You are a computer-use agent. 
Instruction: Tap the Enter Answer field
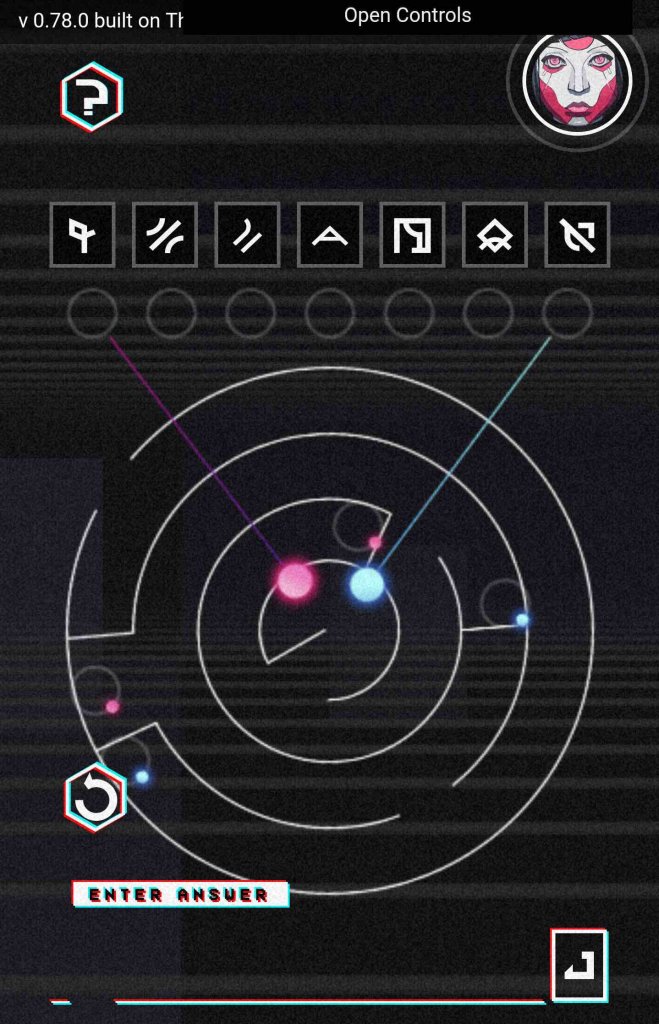(x=180, y=894)
